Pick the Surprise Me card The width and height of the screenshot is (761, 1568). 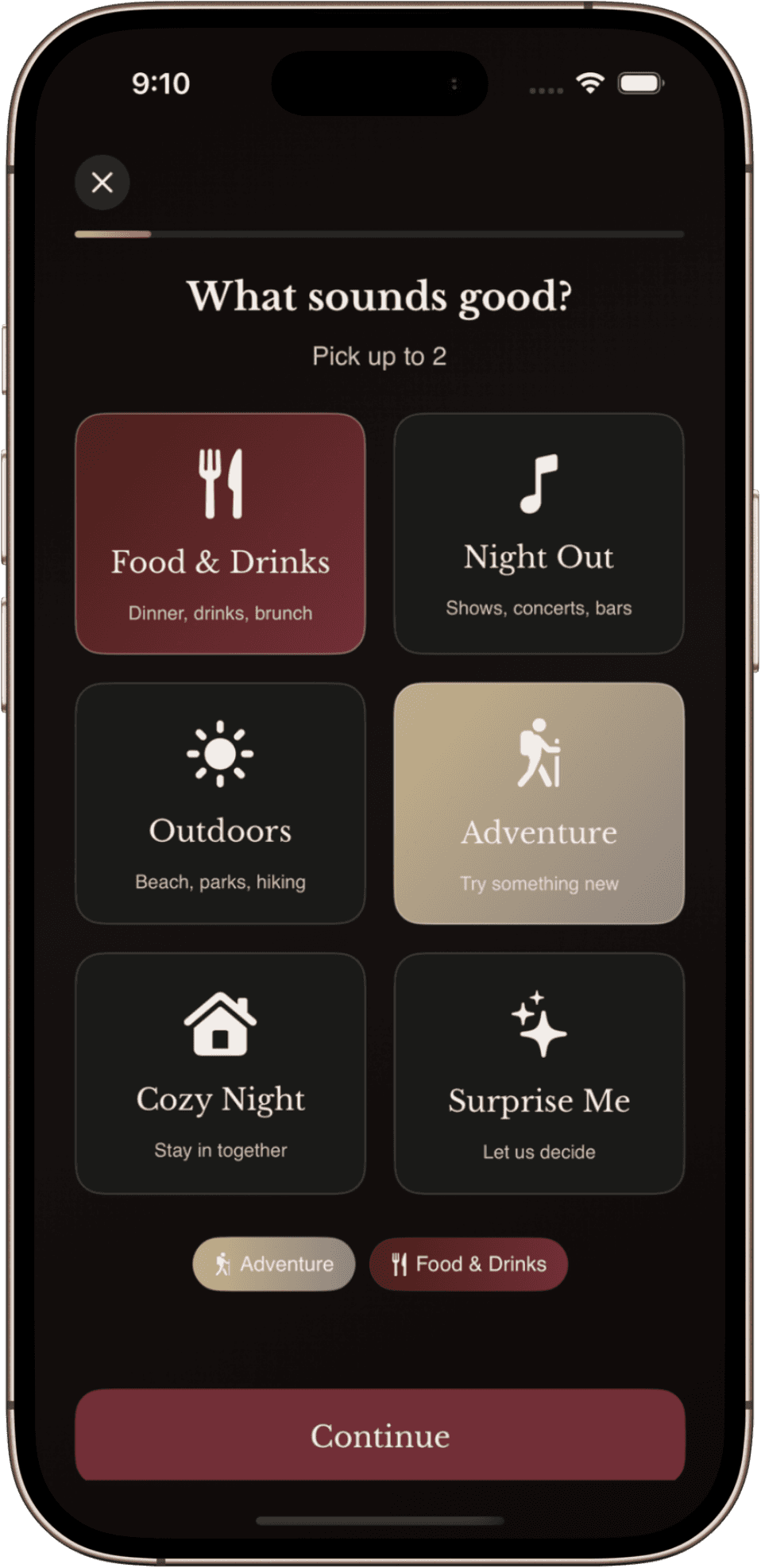(539, 1072)
